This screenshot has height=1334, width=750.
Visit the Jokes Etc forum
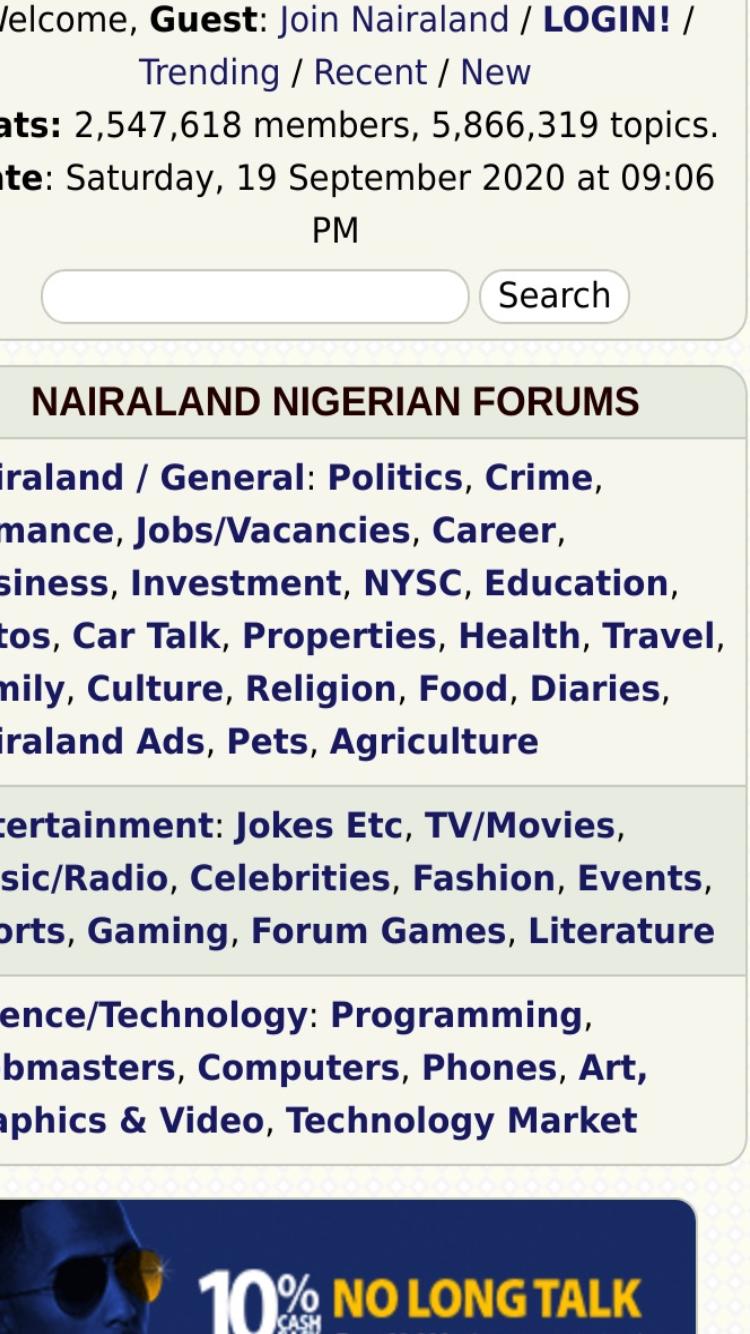pyautogui.click(x=318, y=826)
